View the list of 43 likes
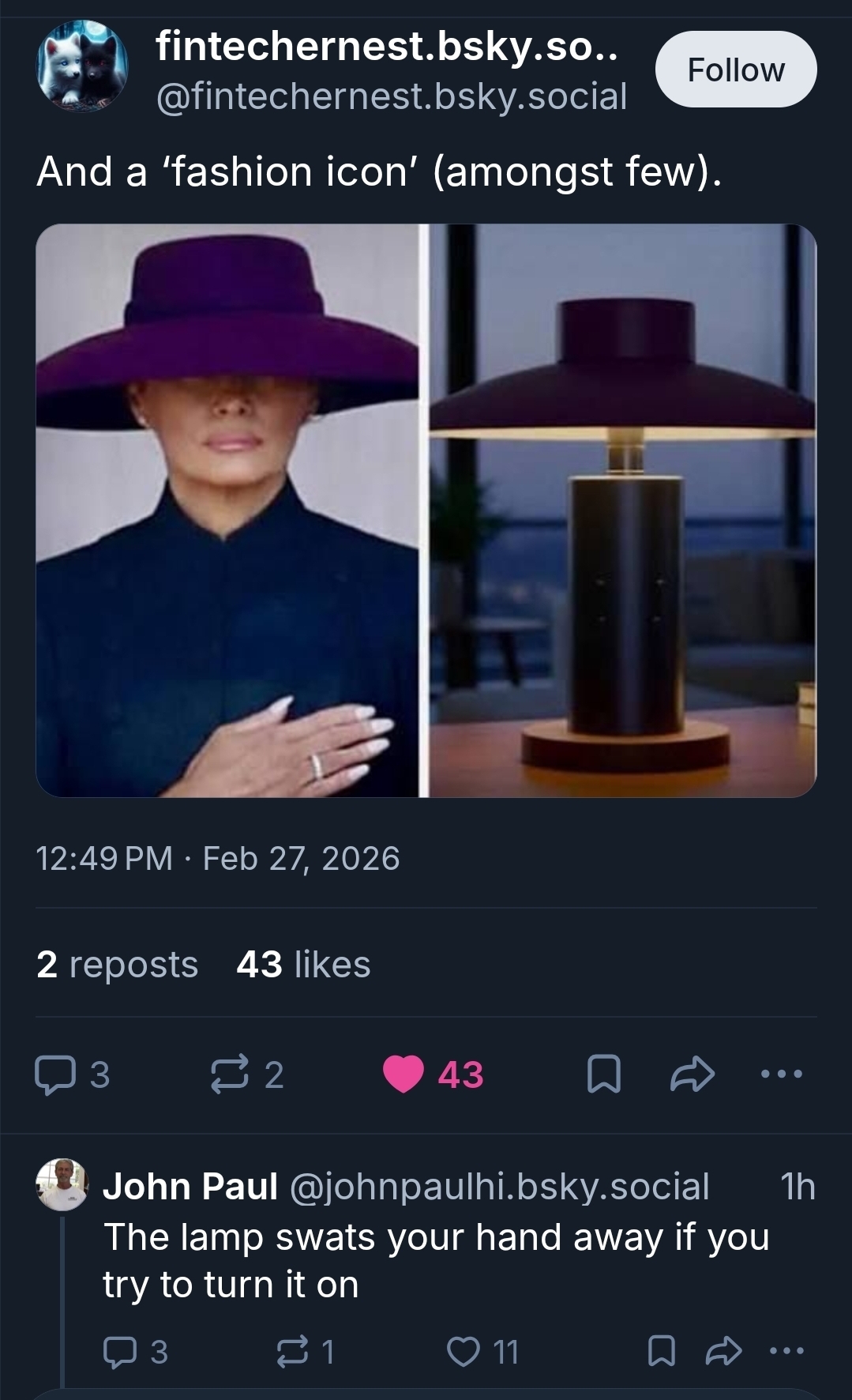 point(303,965)
